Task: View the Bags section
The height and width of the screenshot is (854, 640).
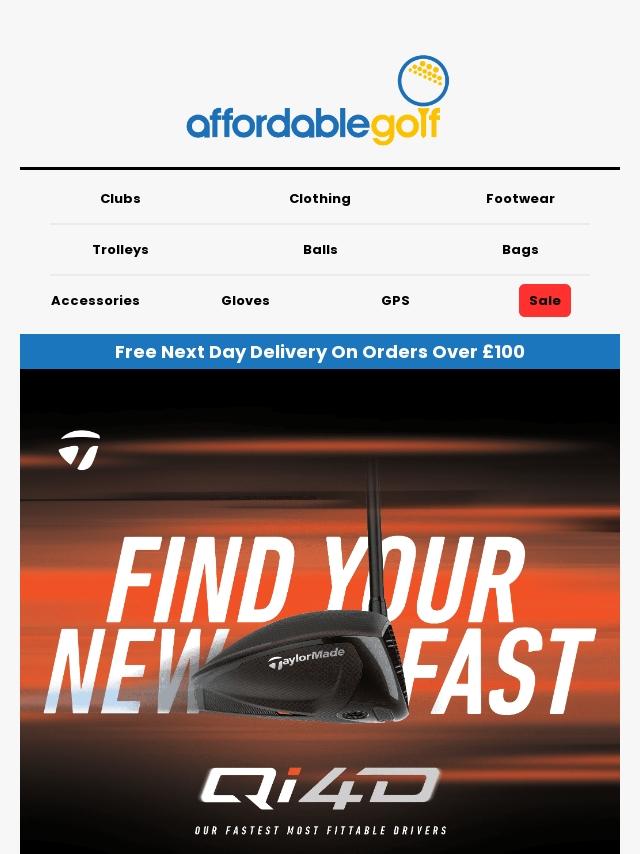Action: [520, 250]
